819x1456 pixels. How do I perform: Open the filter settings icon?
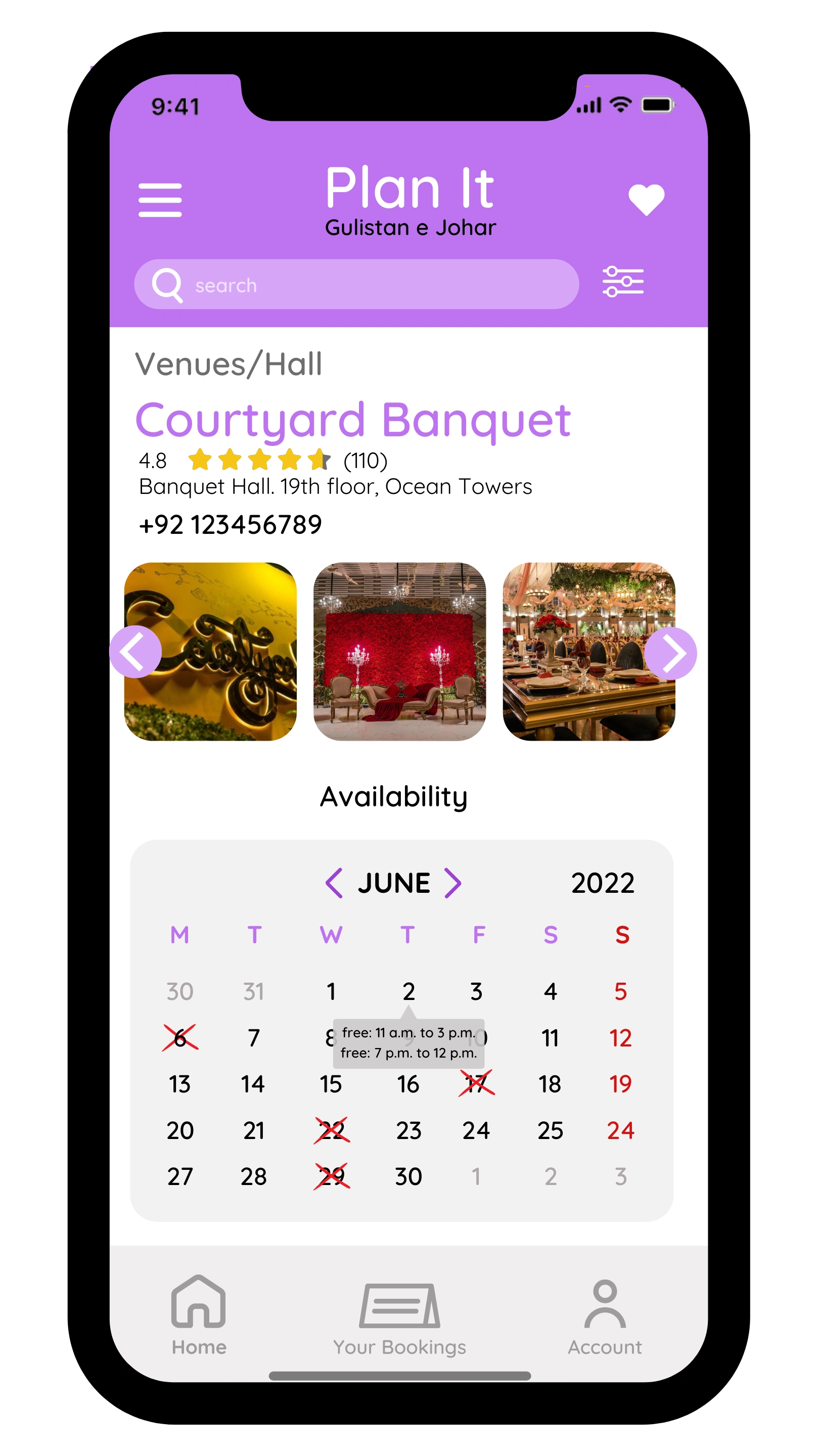pos(622,282)
